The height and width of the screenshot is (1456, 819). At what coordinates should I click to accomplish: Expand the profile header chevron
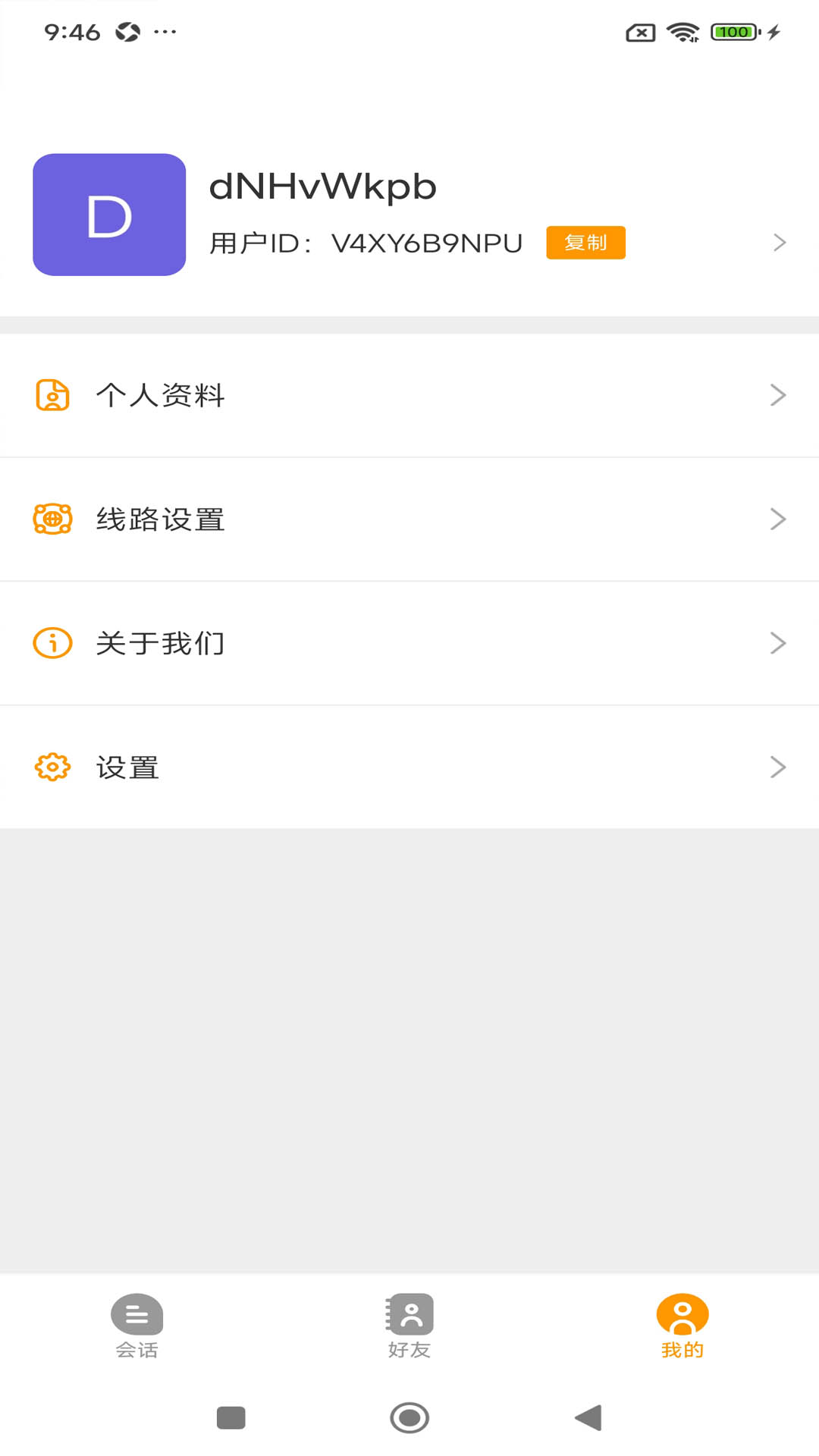pos(780,241)
